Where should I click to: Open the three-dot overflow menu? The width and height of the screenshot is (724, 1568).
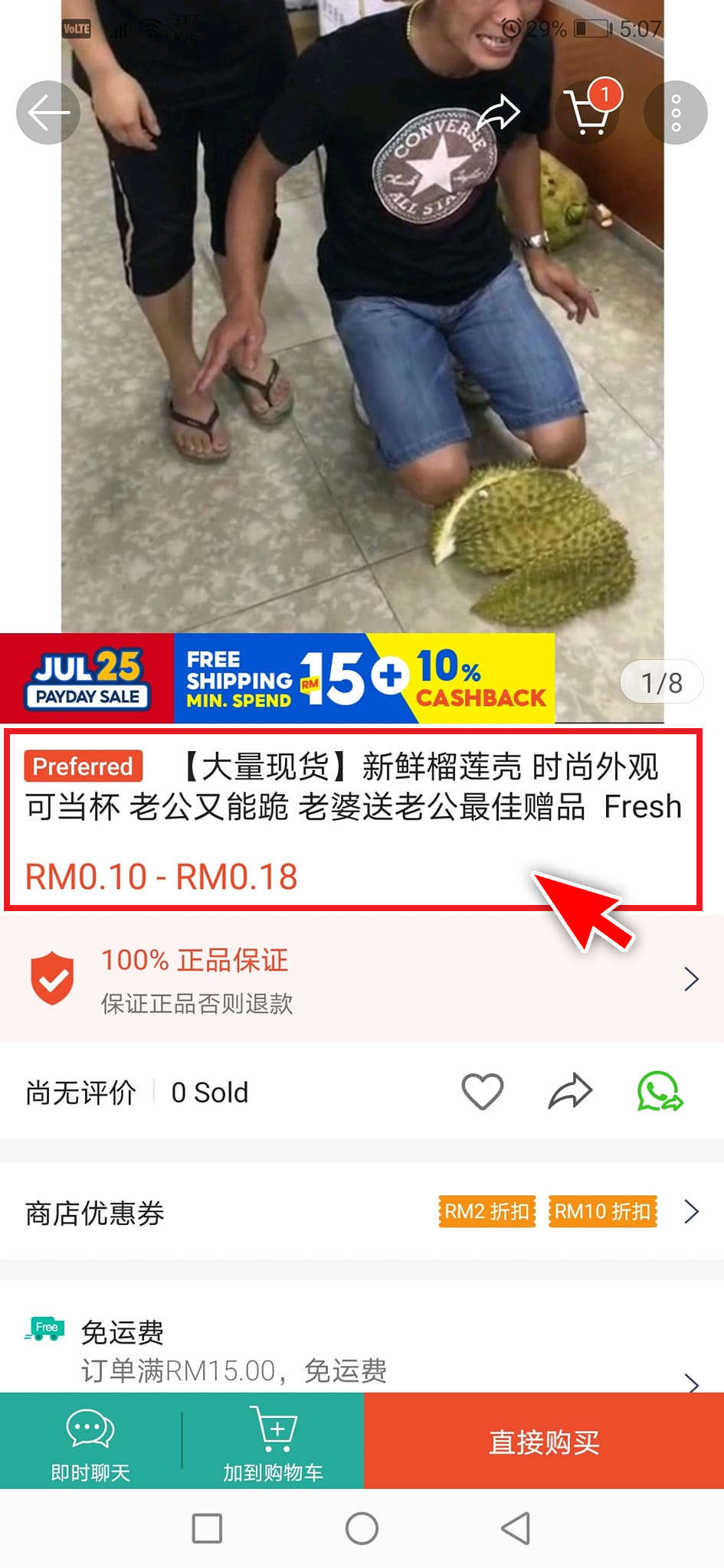coord(675,113)
